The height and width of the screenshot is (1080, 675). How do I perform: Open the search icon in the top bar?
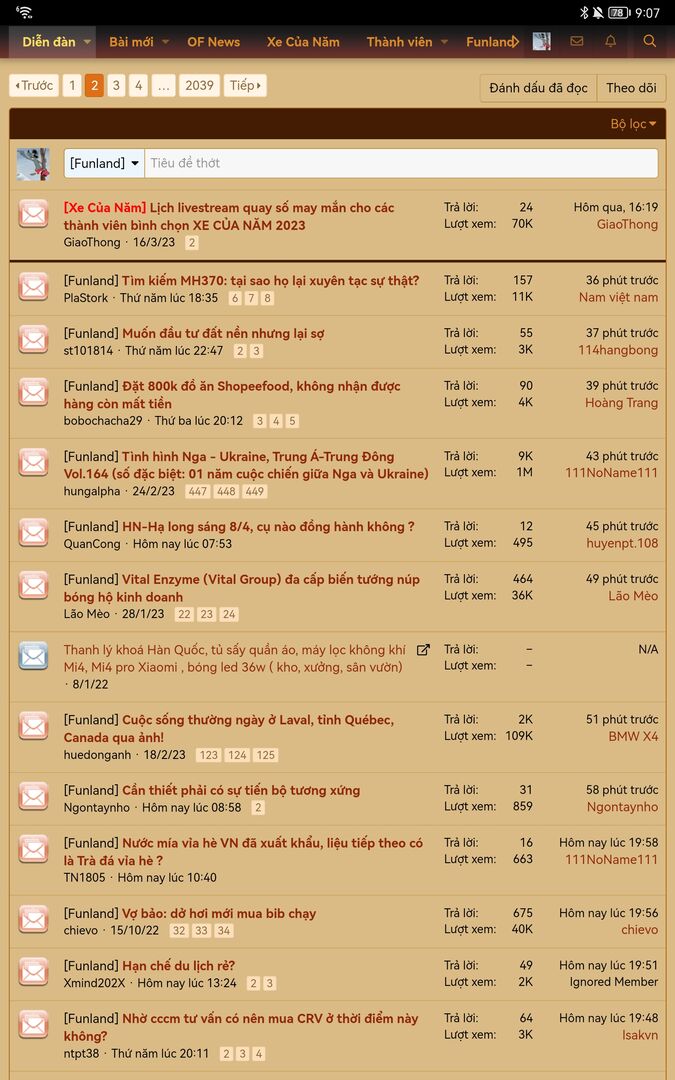(x=650, y=41)
